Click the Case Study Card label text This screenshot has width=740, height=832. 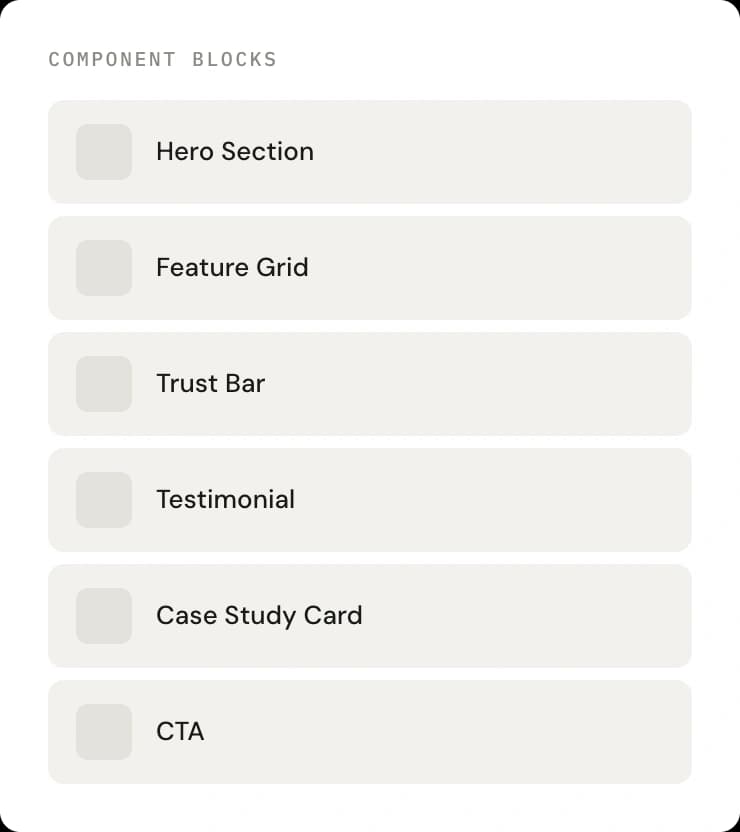tap(259, 616)
